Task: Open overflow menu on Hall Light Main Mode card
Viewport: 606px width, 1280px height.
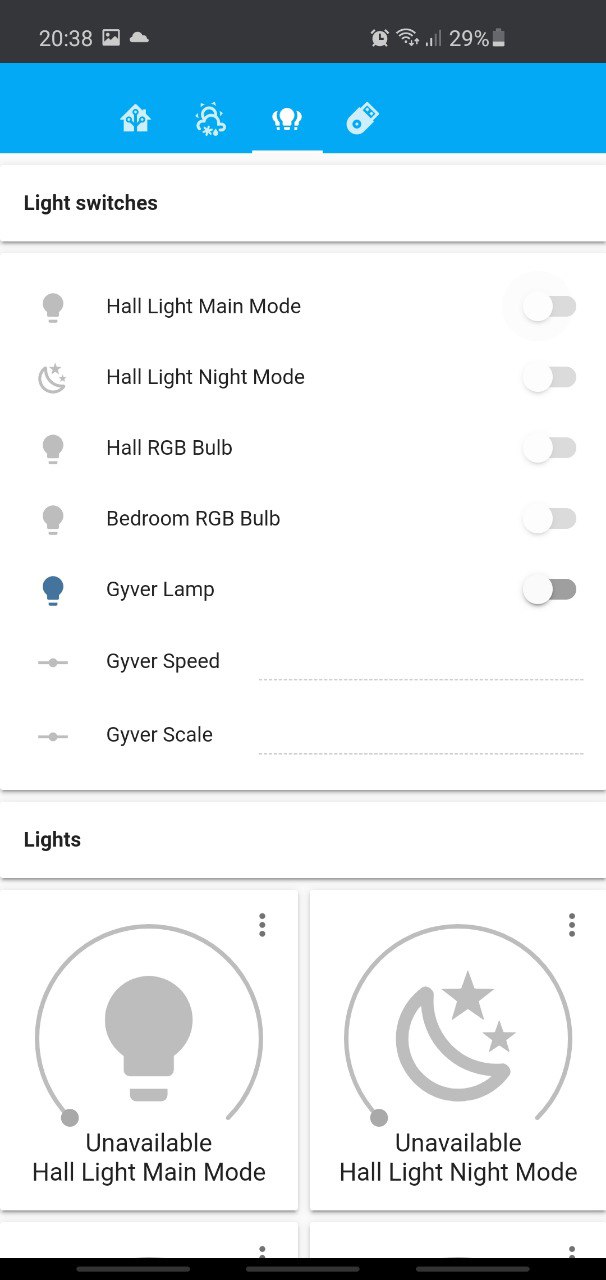Action: (262, 925)
